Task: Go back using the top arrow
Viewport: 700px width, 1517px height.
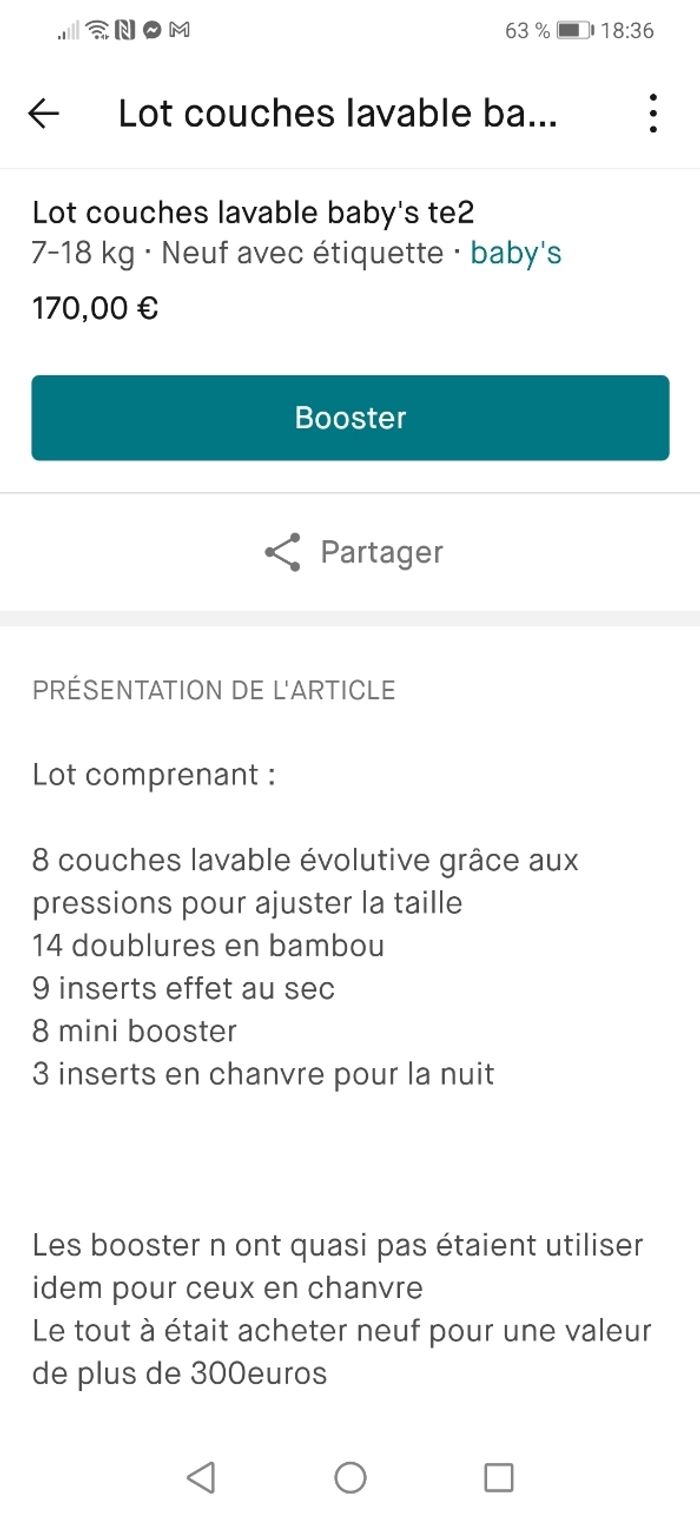Action: 44,114
